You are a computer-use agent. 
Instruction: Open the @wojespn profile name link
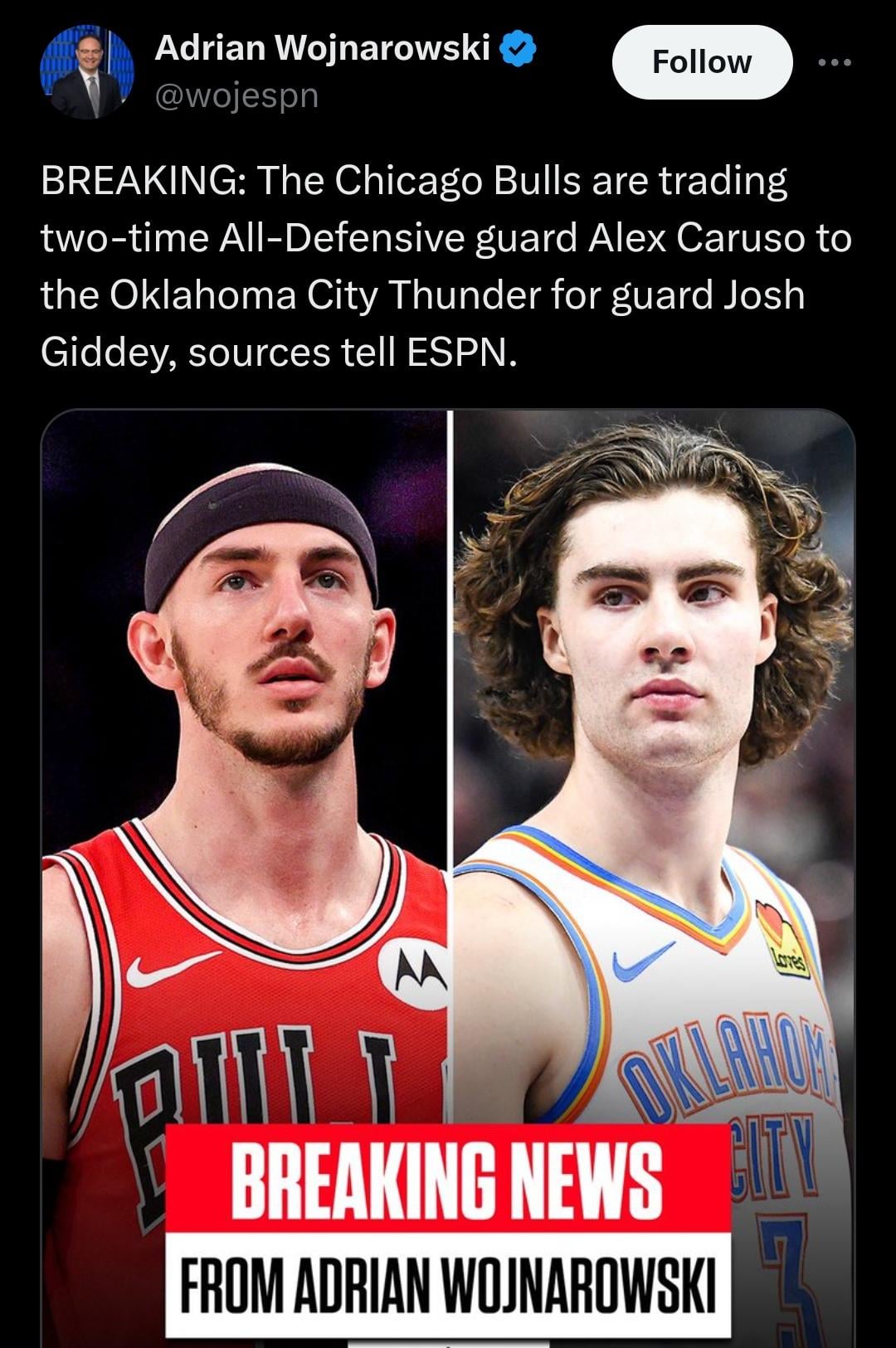[236, 96]
